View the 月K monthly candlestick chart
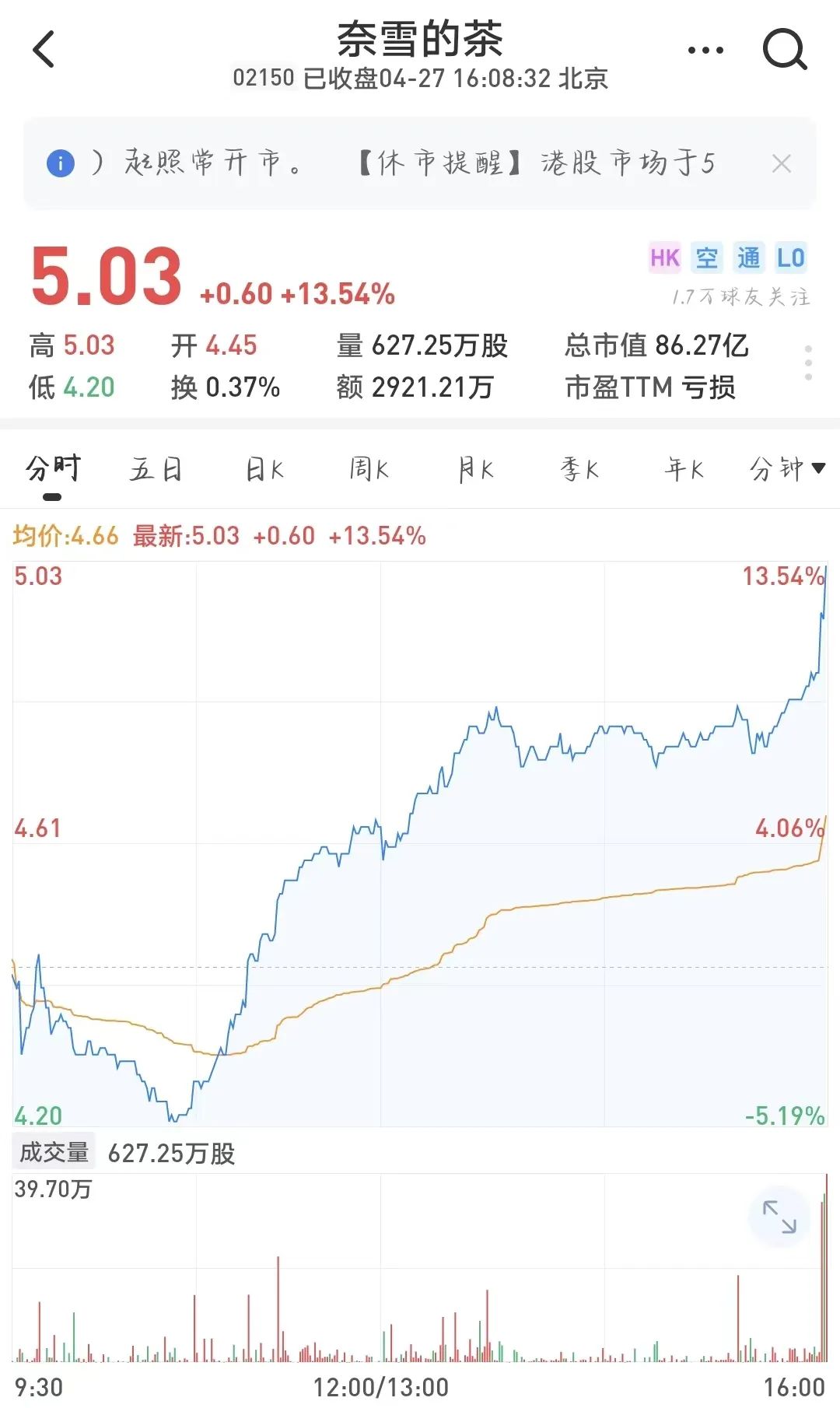840x1408 pixels. tap(475, 469)
